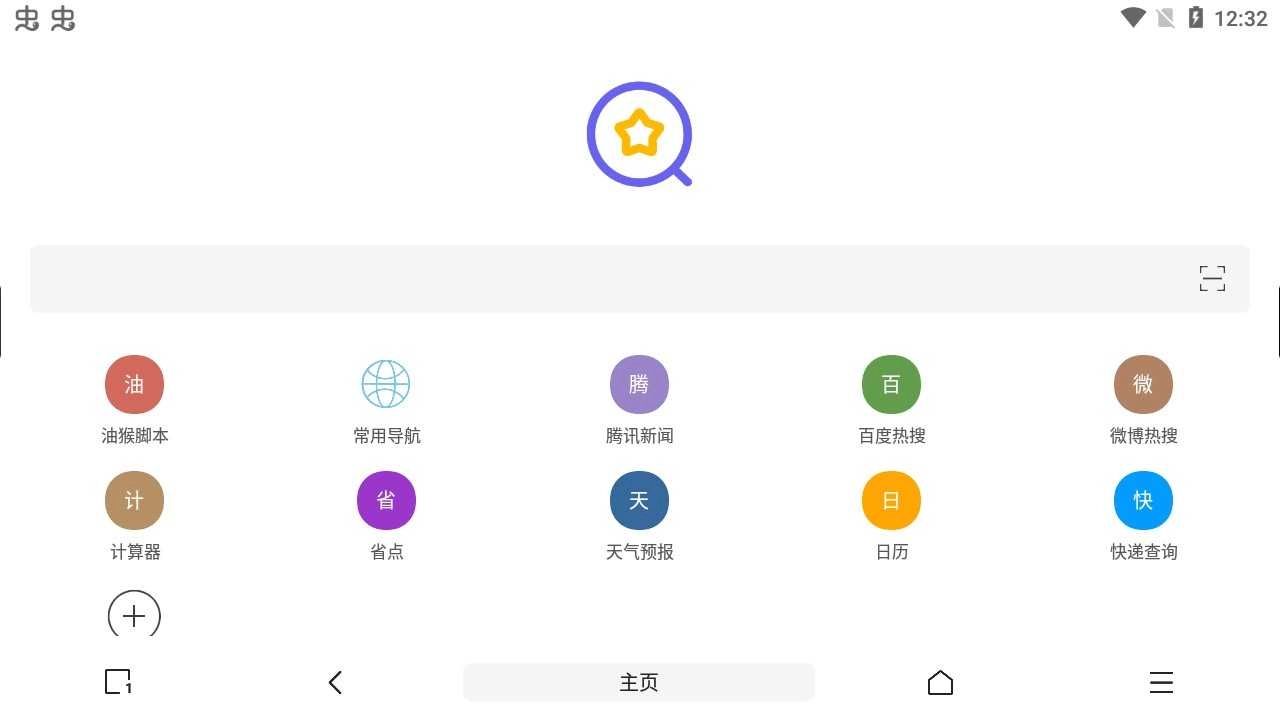Open the tab switcher showing 1 tab
This screenshot has width=1280, height=720.
pos(118,682)
